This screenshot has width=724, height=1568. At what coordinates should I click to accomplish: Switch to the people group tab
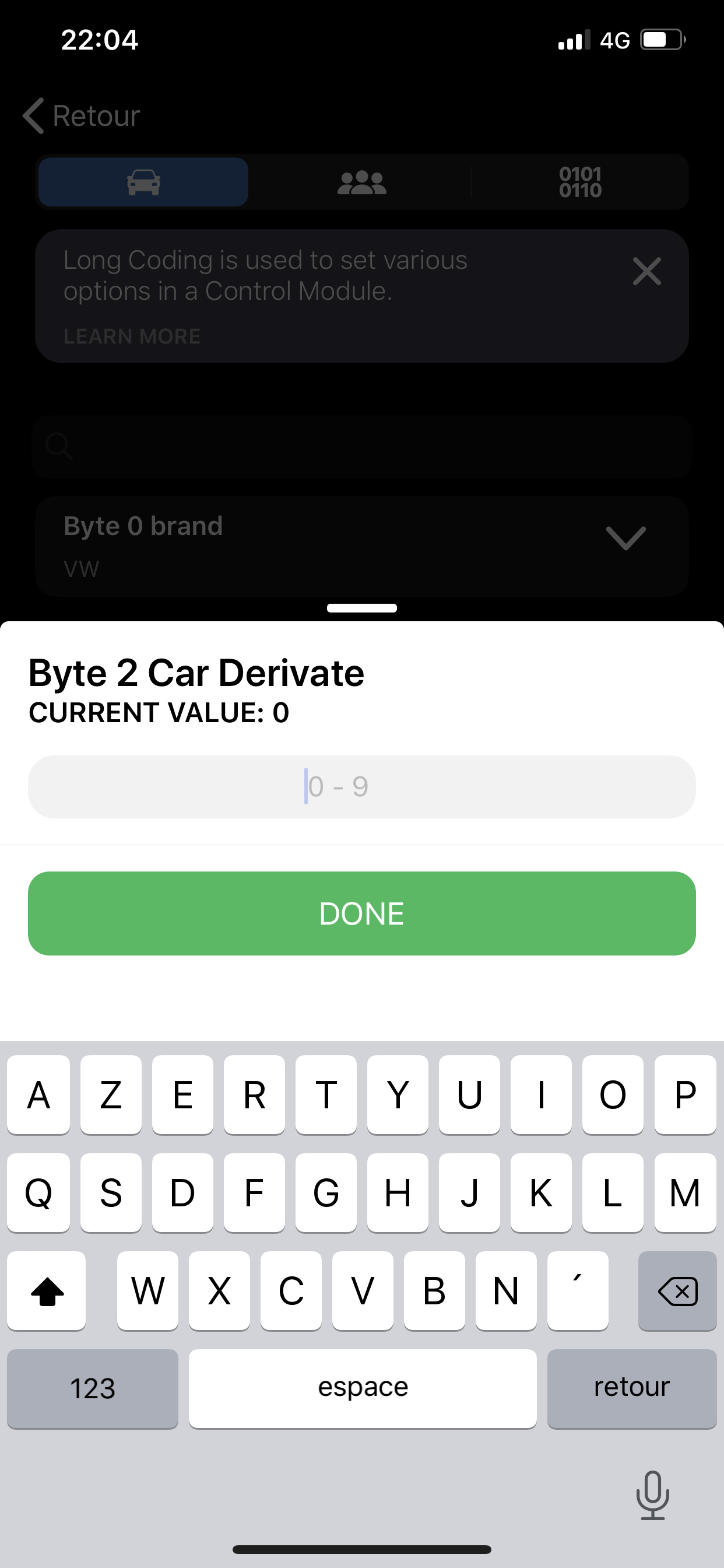tap(361, 182)
